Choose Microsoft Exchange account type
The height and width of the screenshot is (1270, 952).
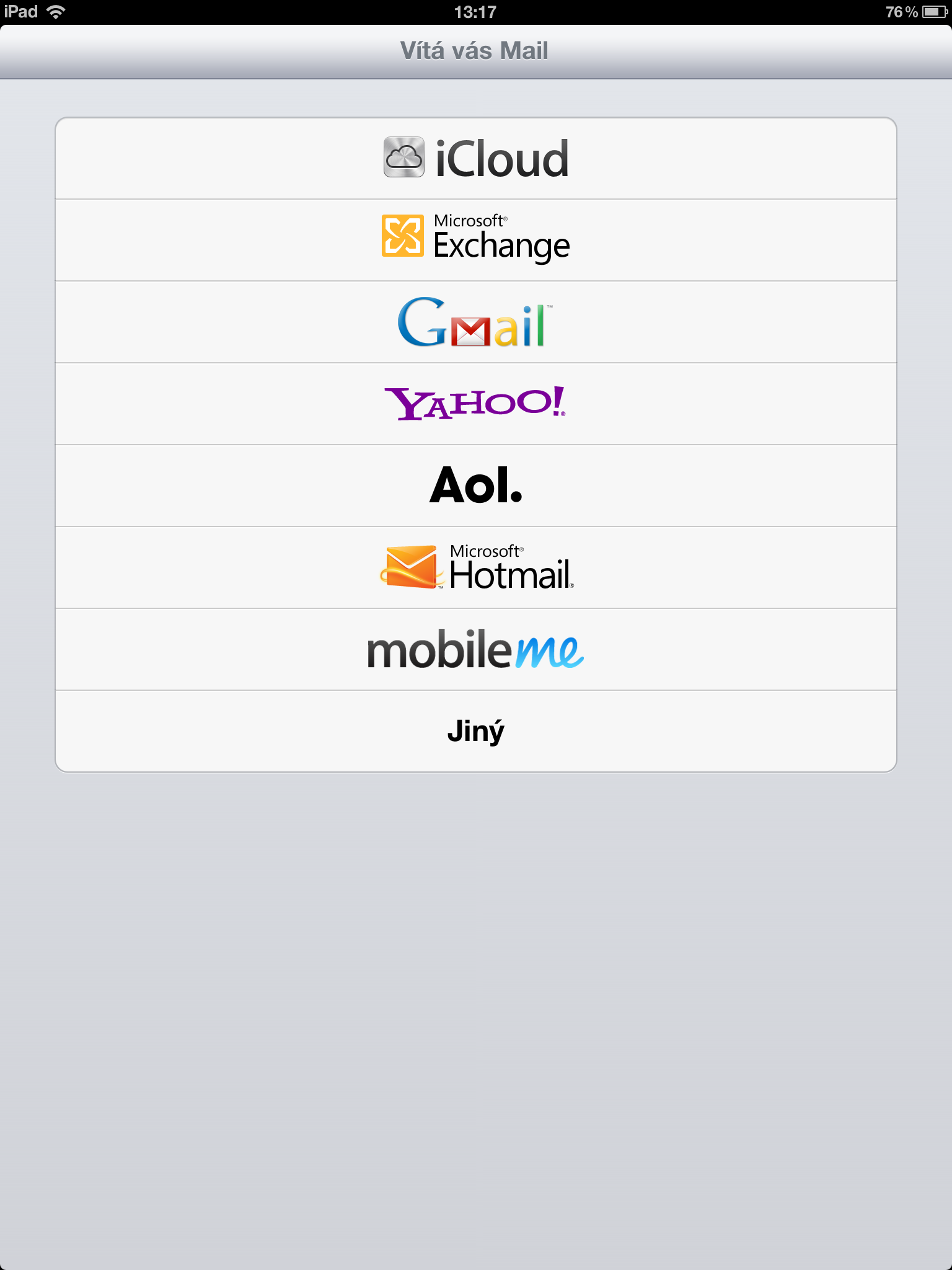[476, 240]
